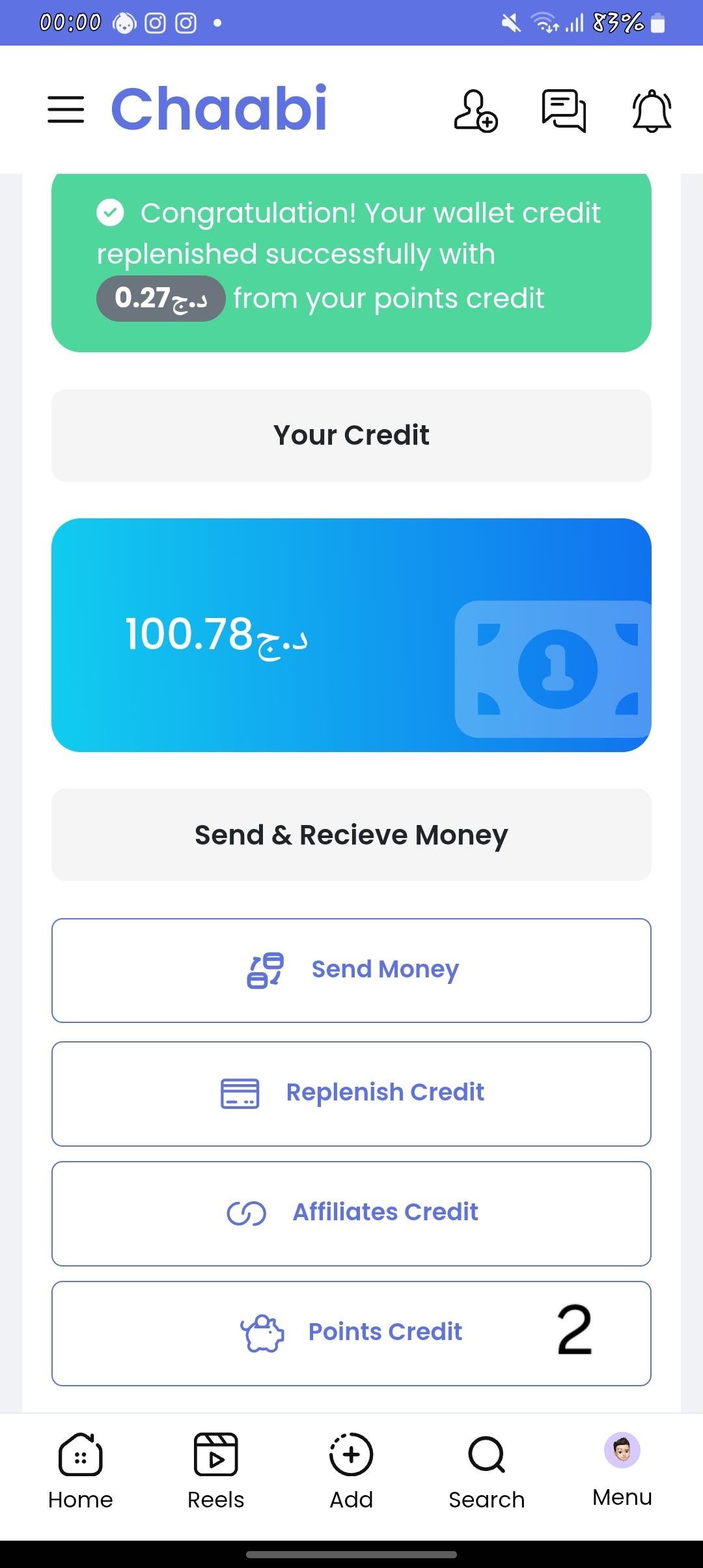Switch to the Reels tab

click(215, 1472)
